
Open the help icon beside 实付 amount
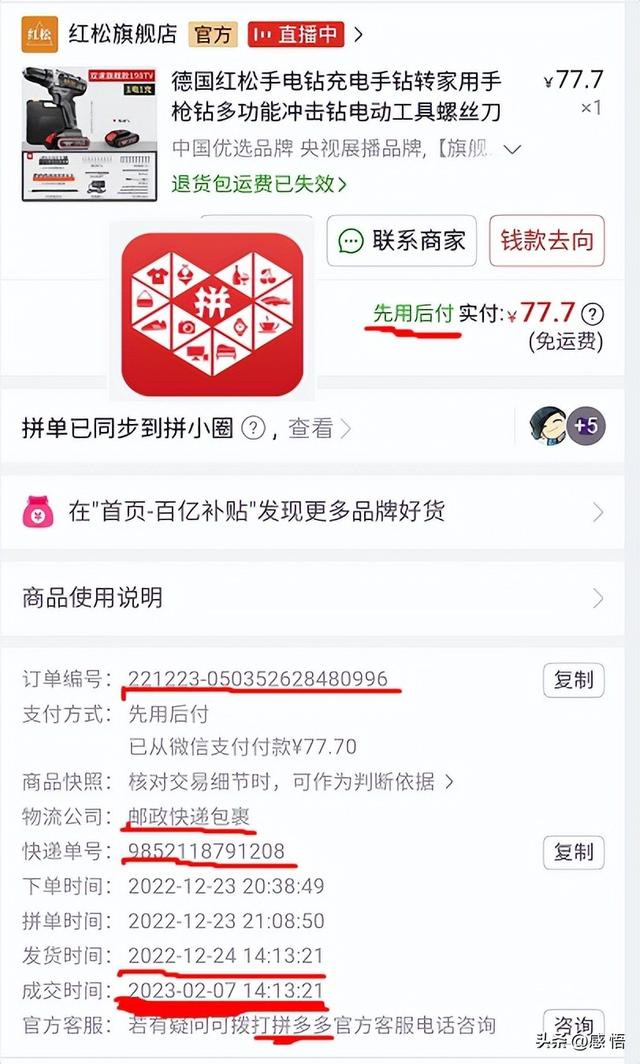coord(593,313)
